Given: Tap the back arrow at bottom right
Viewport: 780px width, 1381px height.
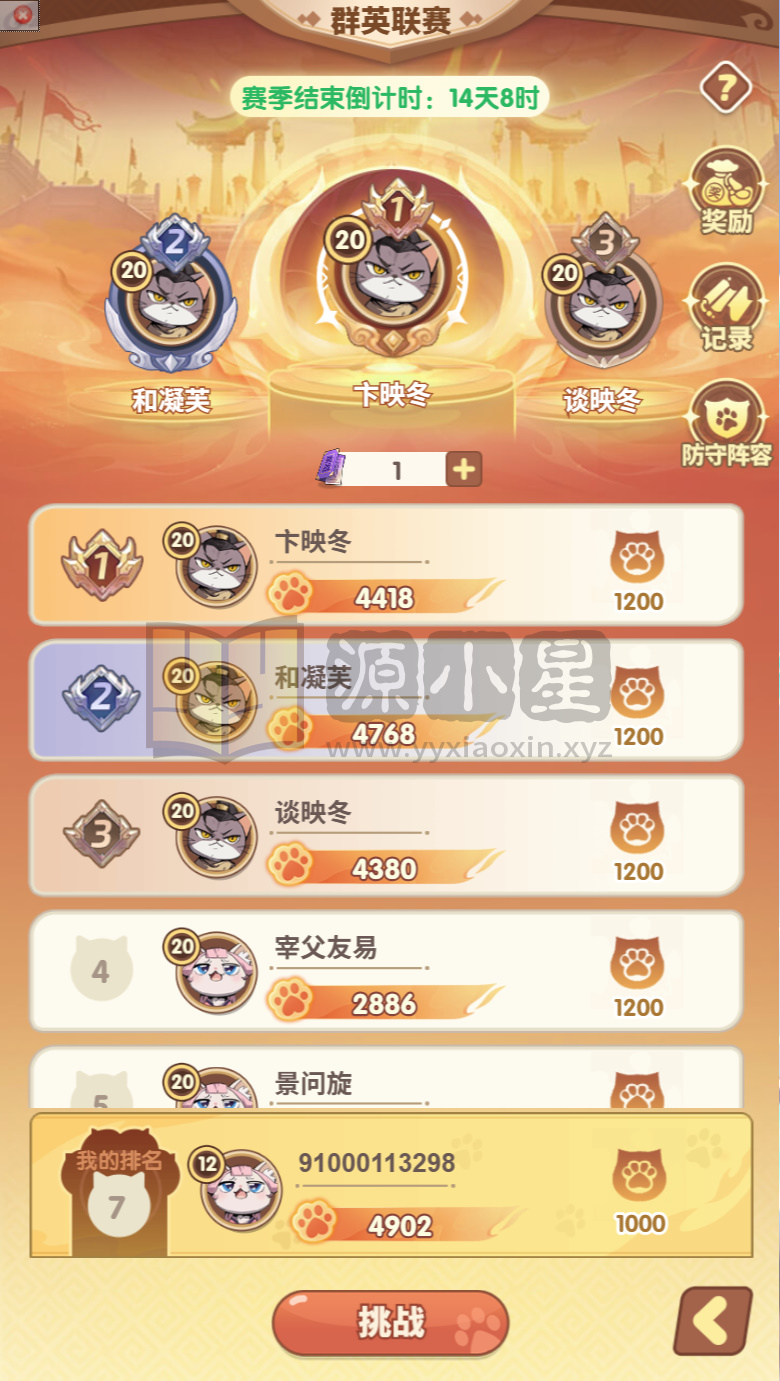Looking at the screenshot, I should coord(714,1322).
